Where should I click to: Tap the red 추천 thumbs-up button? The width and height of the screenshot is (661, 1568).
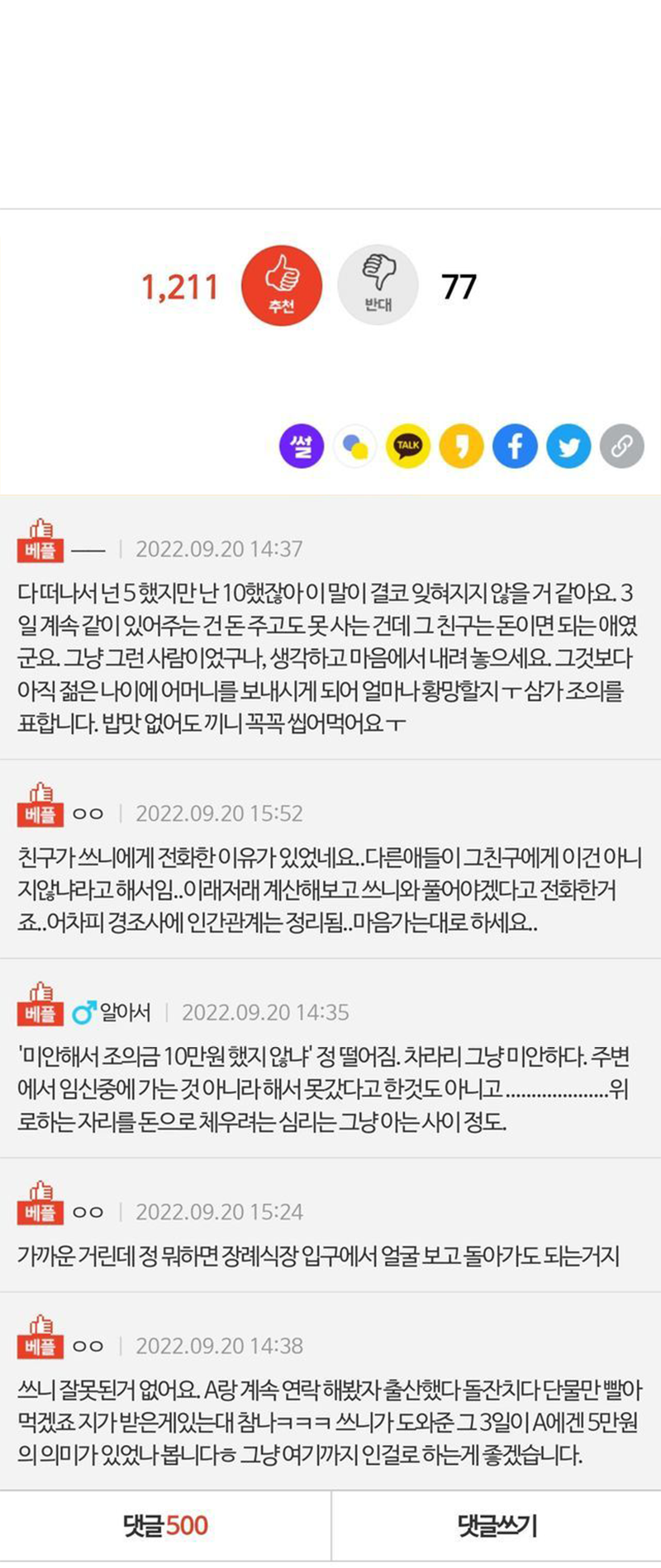(281, 285)
